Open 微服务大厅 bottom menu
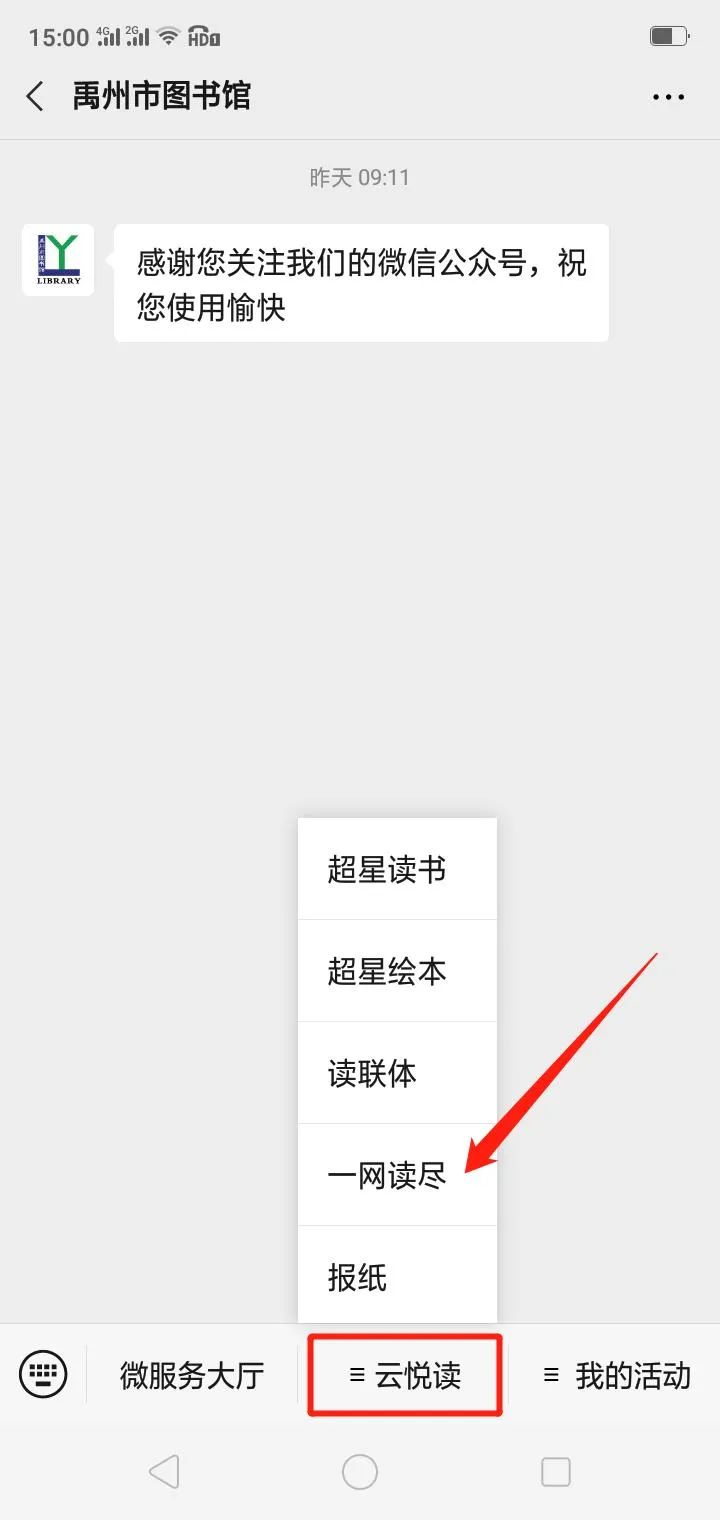720x1520 pixels. point(192,1376)
